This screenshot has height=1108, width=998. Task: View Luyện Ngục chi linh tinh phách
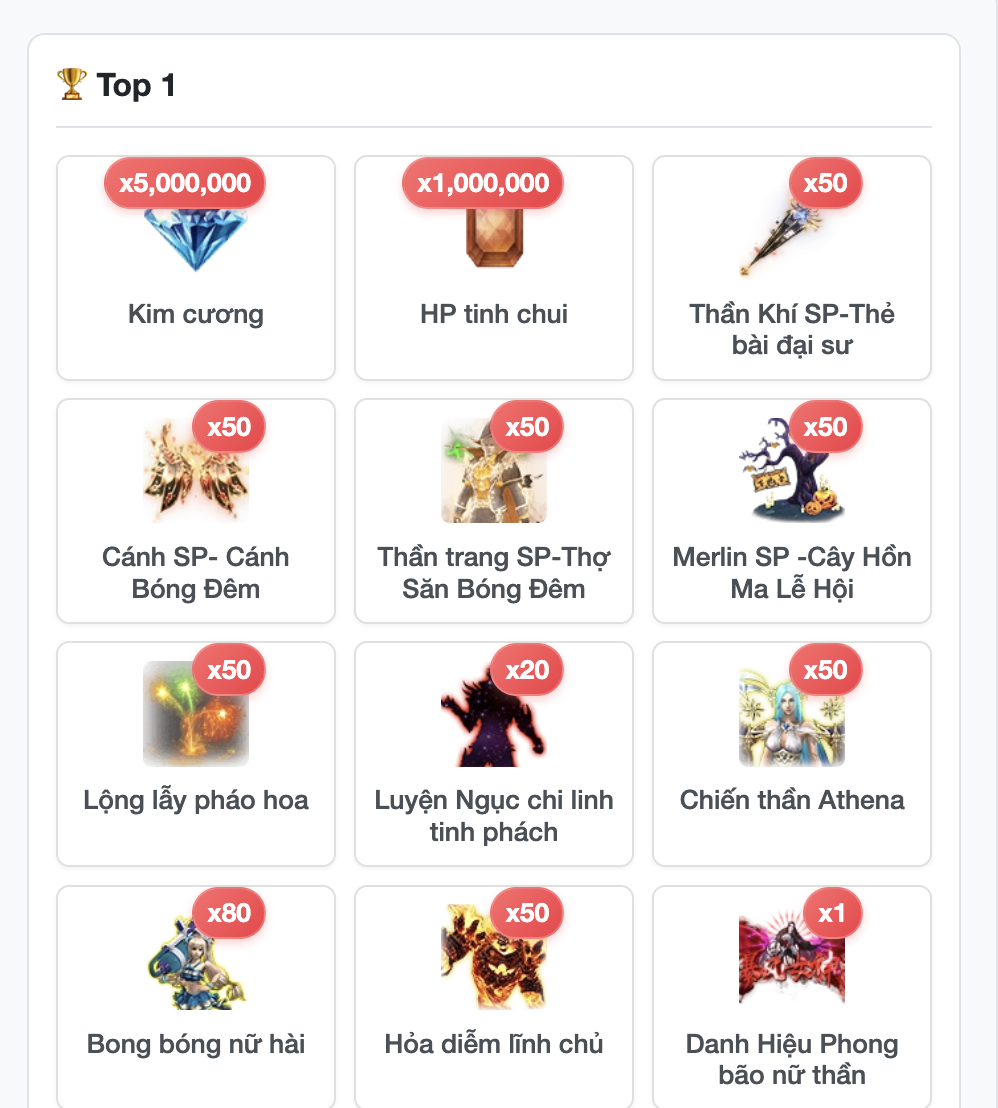[x=494, y=754]
